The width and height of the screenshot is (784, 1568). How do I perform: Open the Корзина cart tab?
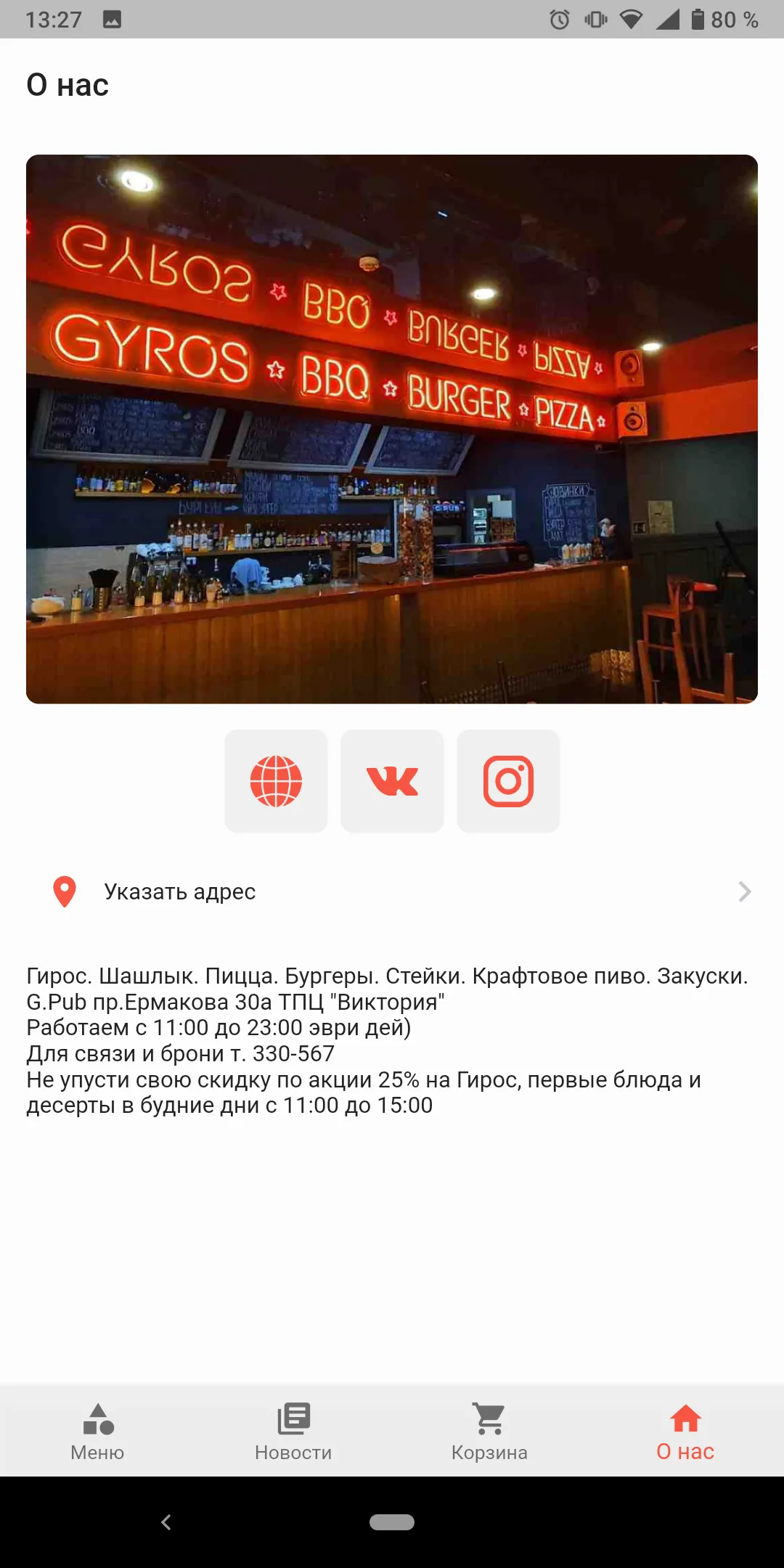(489, 1432)
